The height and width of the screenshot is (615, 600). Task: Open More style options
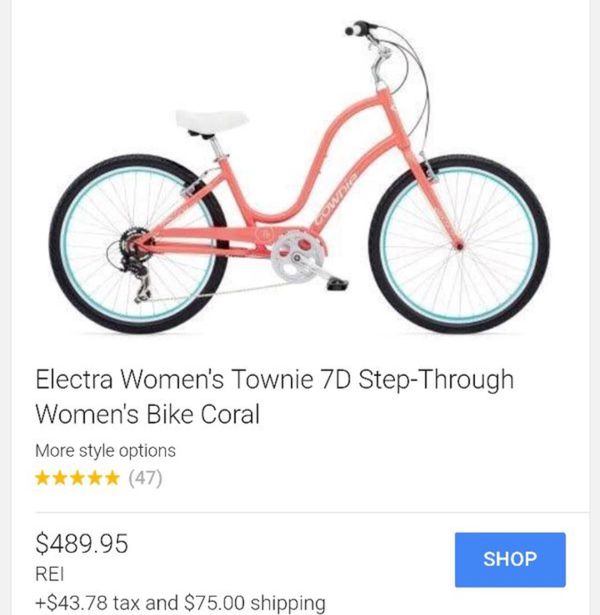coord(105,451)
